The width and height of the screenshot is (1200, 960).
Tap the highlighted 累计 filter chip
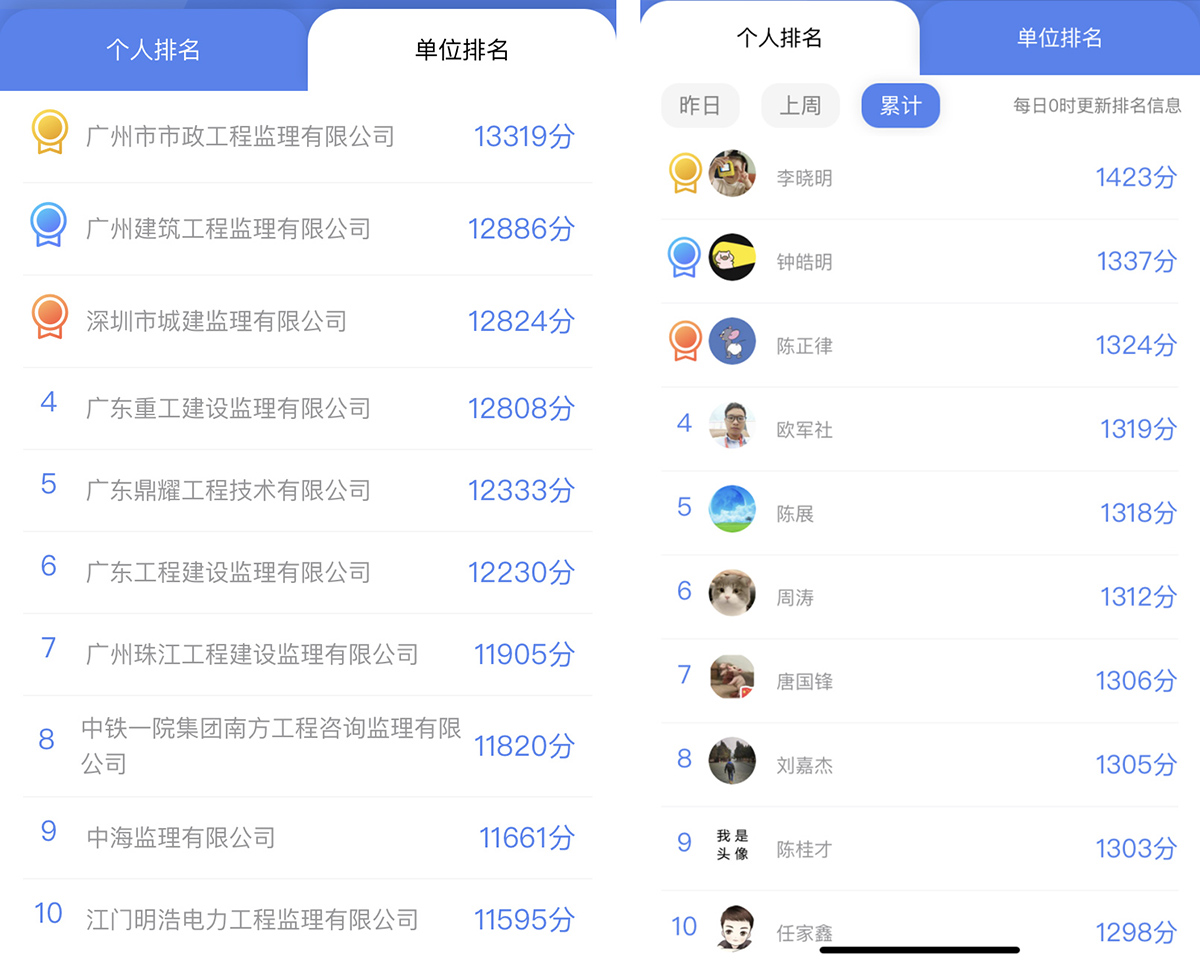(900, 105)
